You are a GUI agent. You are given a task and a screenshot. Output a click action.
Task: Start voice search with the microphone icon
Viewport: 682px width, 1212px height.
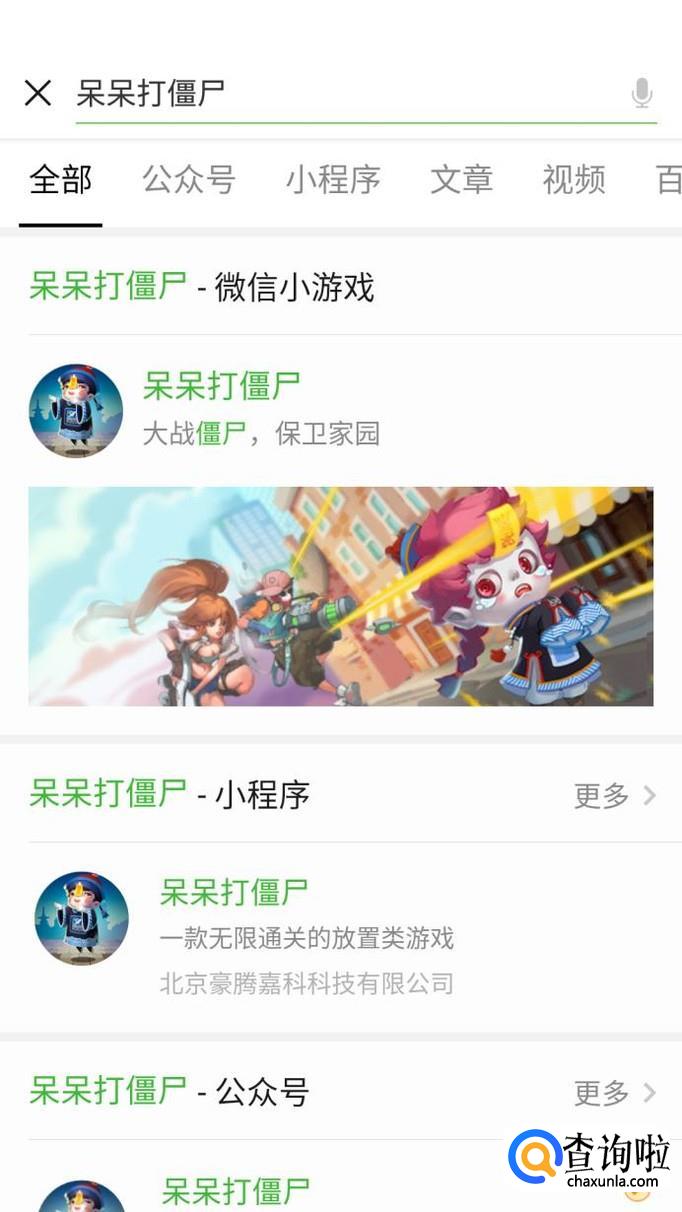point(642,94)
